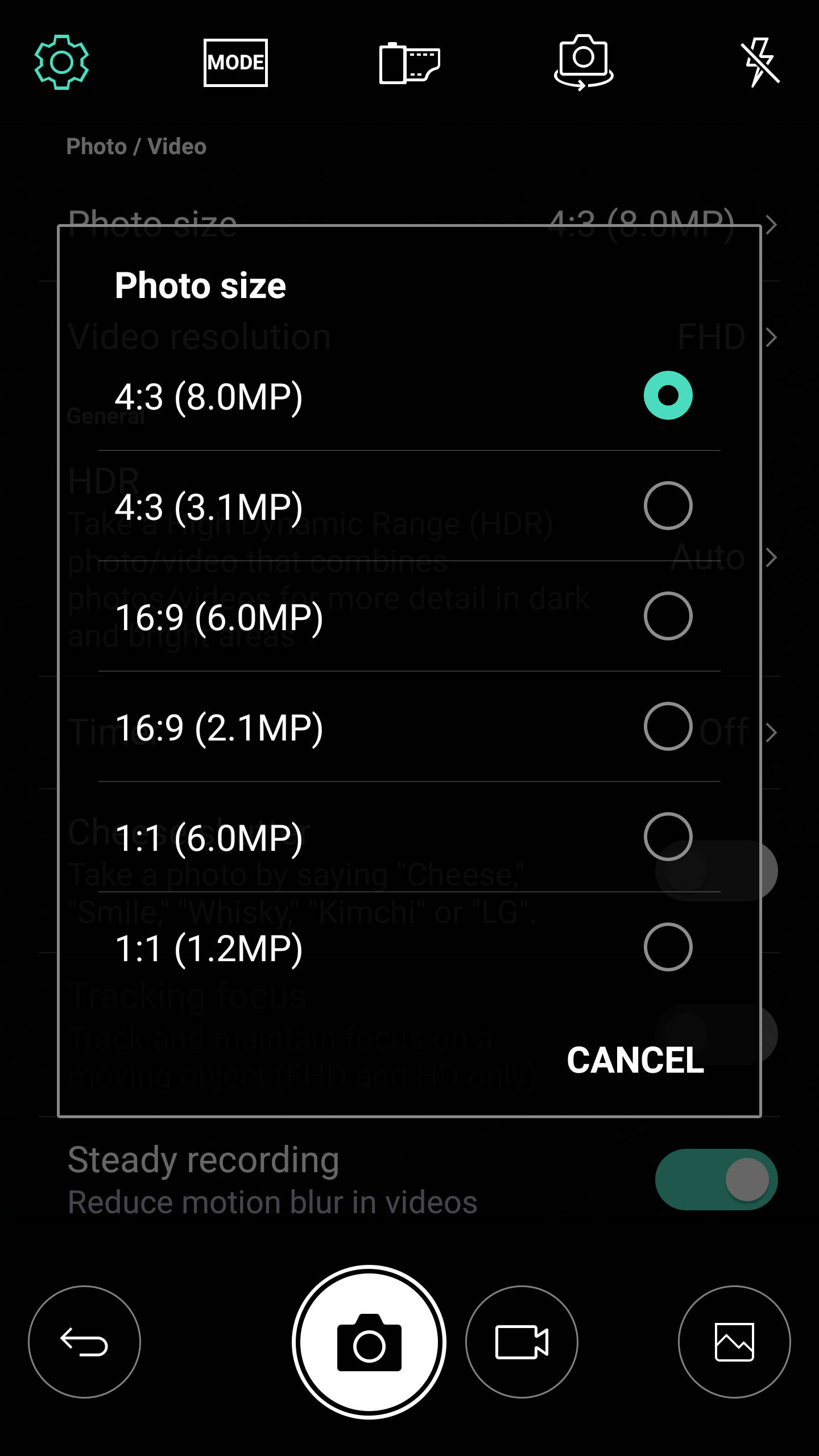Select 1:1 (6.0MP) photo size
The height and width of the screenshot is (1456, 819).
click(x=409, y=837)
